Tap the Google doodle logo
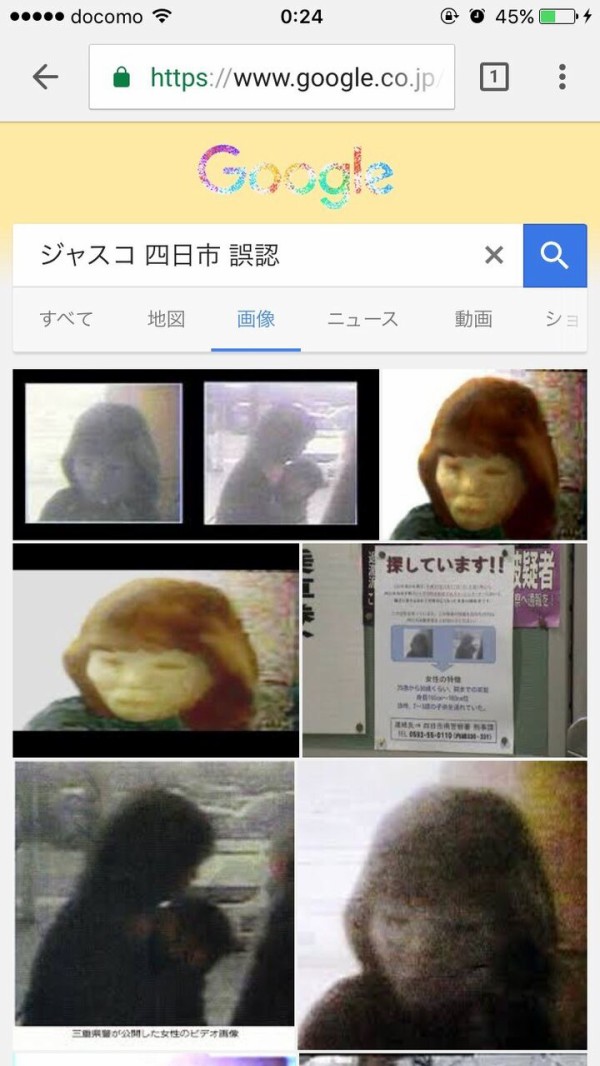Screen dimensions: 600x1066 click(x=296, y=176)
